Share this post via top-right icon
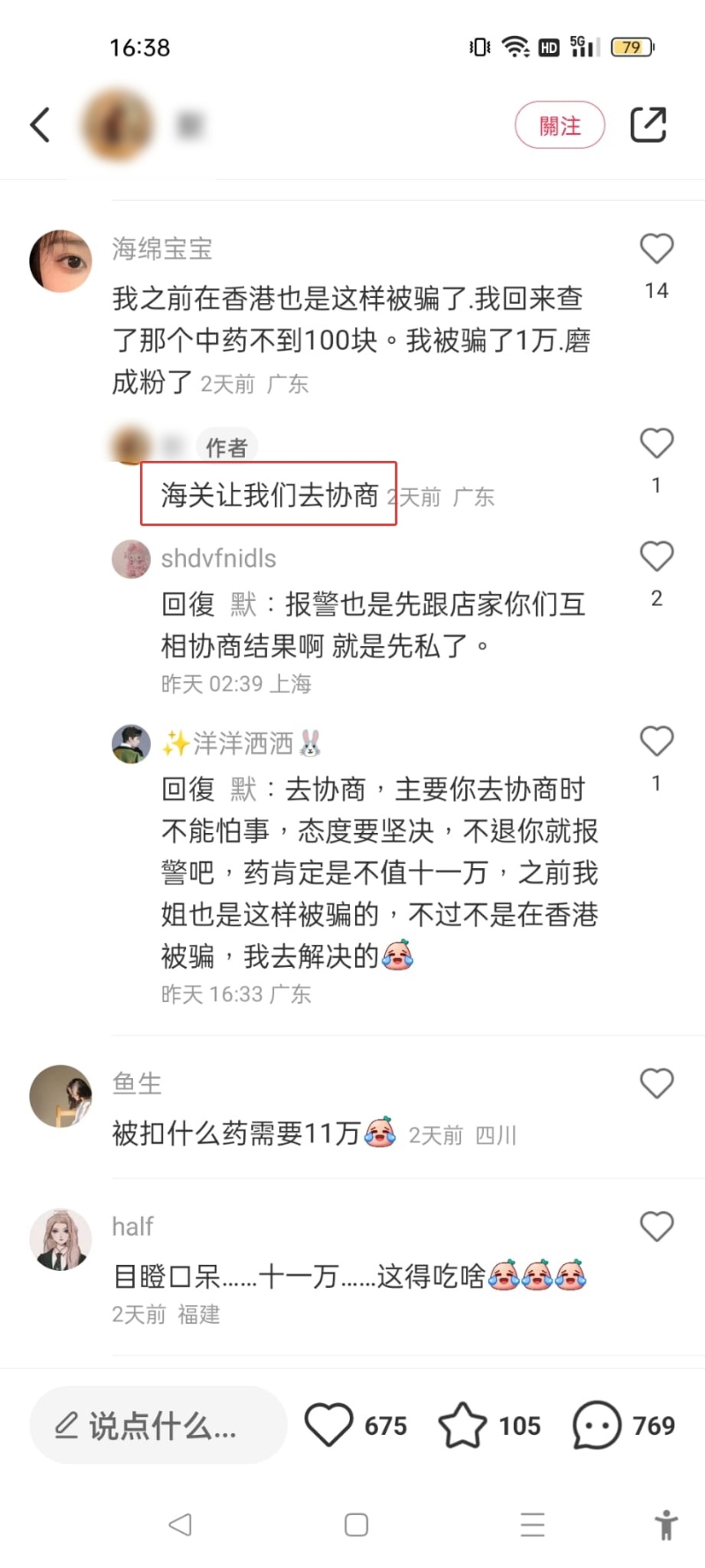The image size is (705, 1568). pyautogui.click(x=648, y=125)
